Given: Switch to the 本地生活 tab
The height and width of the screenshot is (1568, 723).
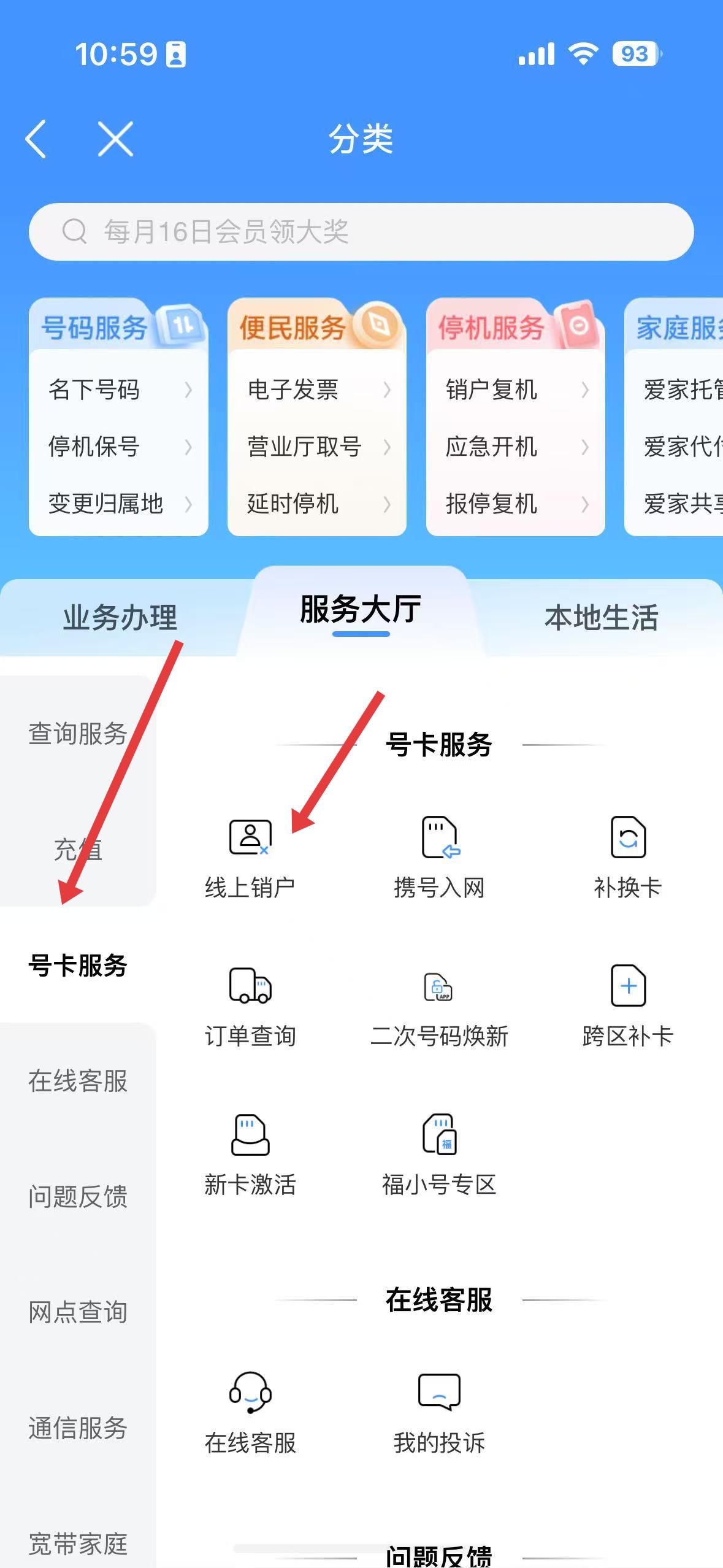Looking at the screenshot, I should pos(602,617).
